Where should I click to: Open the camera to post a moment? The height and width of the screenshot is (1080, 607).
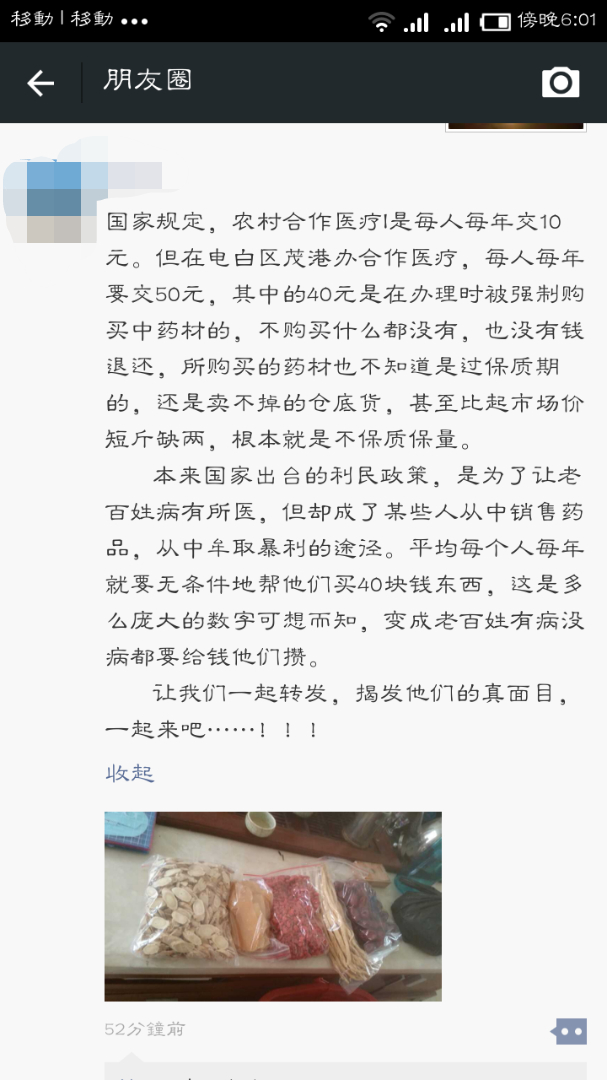coord(560,83)
